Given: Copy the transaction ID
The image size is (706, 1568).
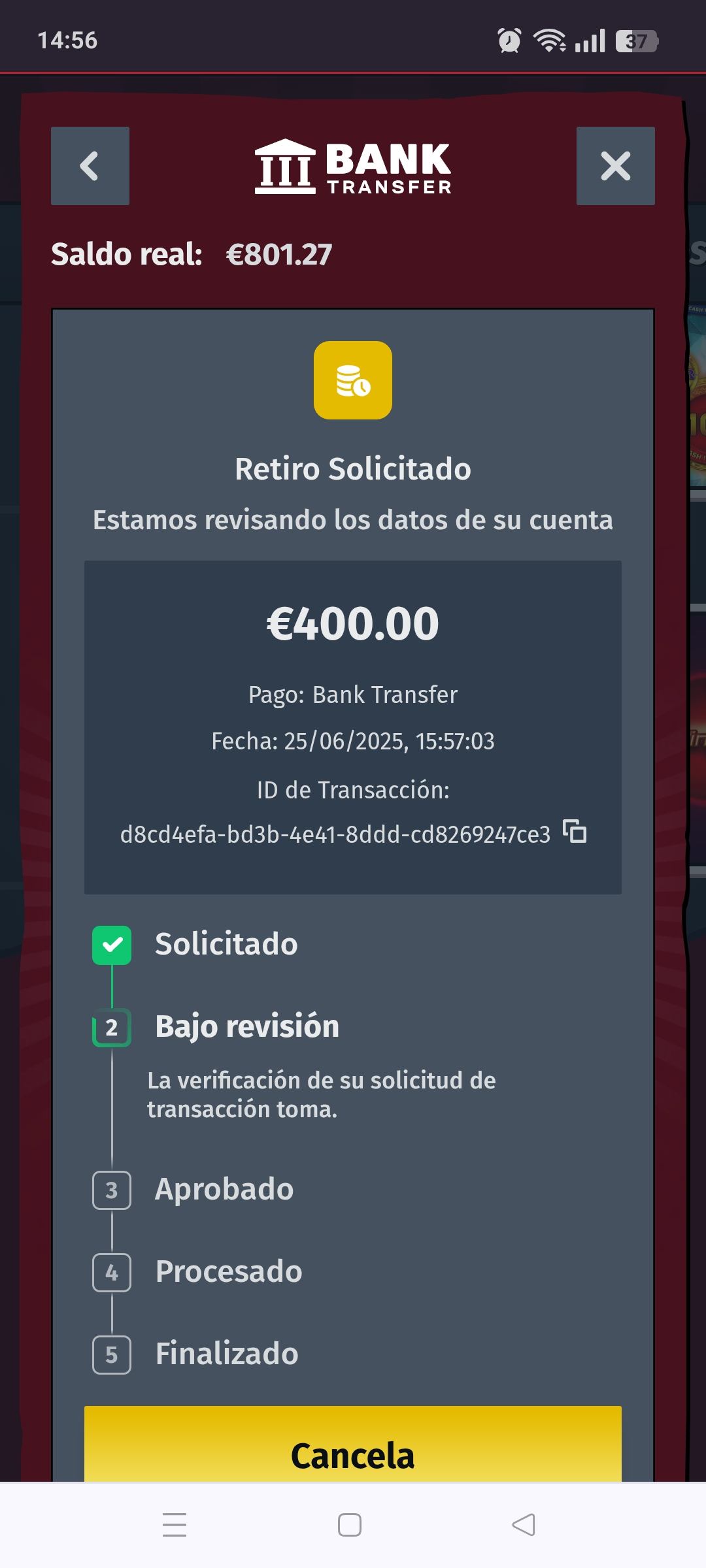Looking at the screenshot, I should click(575, 831).
